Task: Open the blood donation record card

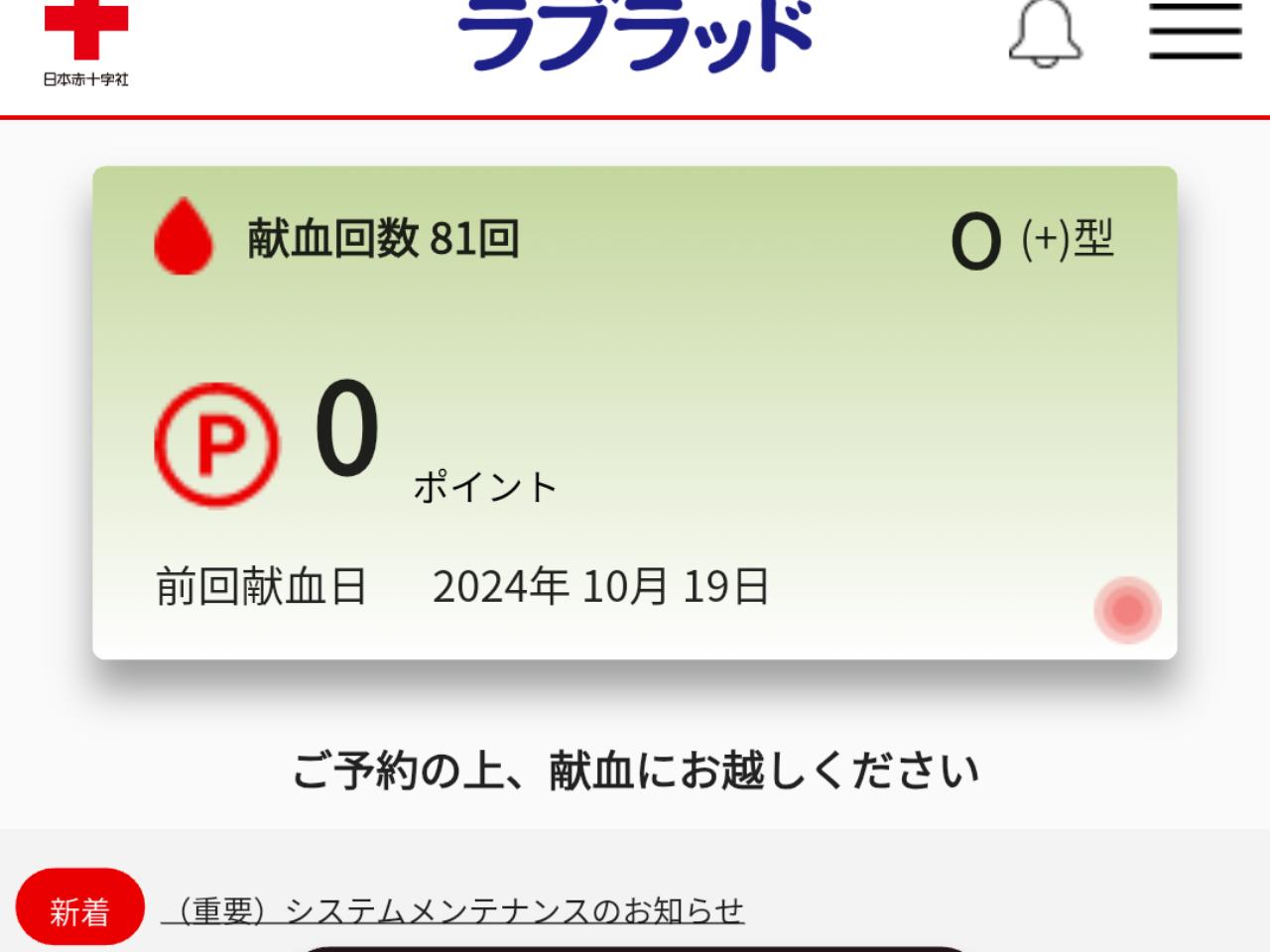Action: 635,412
